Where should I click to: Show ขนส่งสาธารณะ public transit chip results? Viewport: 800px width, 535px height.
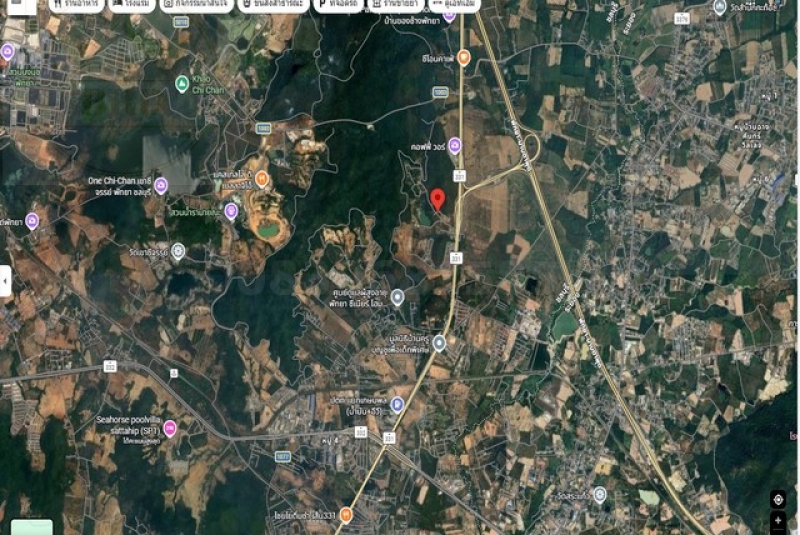tap(276, 4)
